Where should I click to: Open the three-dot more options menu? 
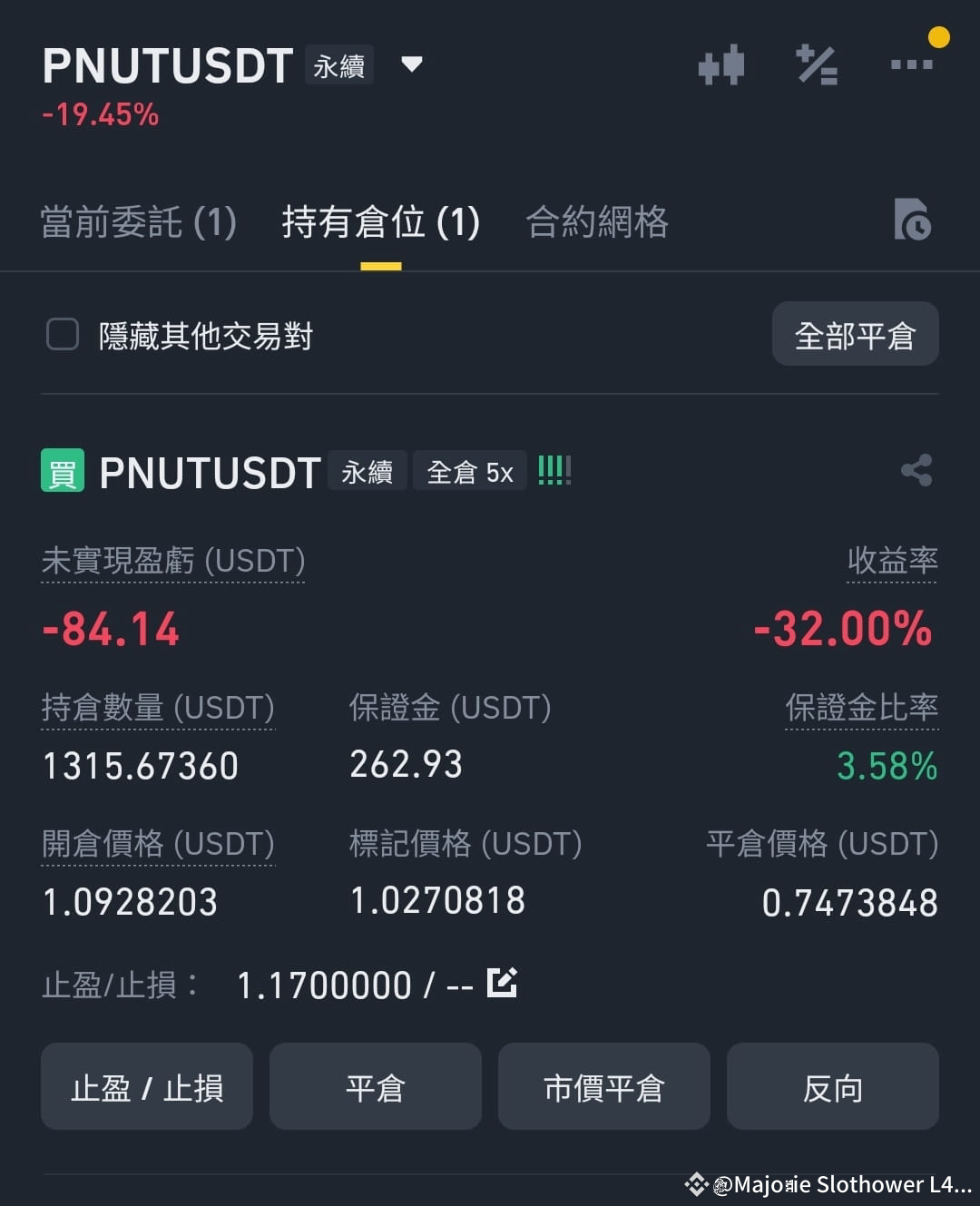[911, 65]
